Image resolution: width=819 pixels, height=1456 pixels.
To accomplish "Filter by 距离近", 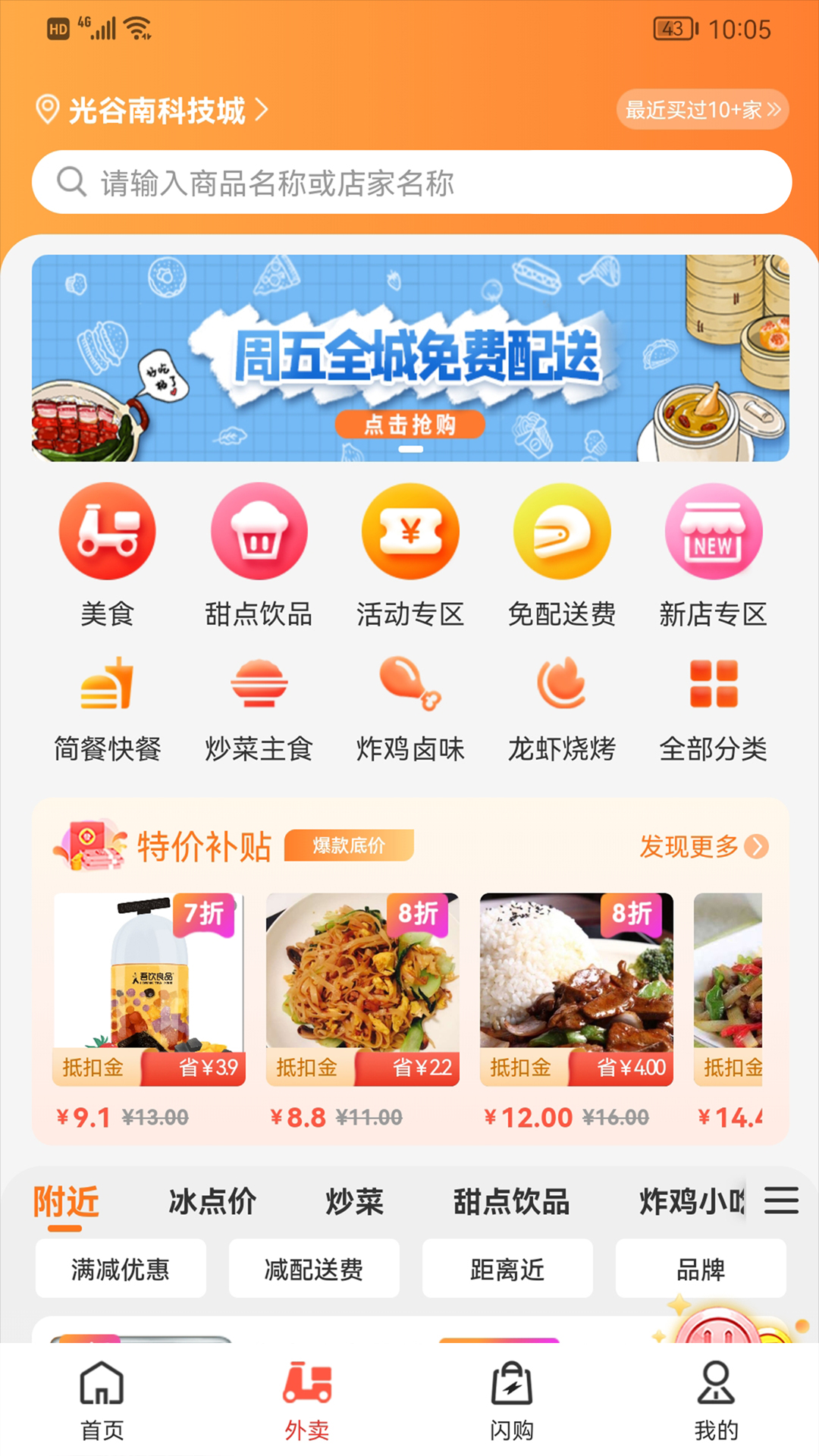I will 507,1269.
